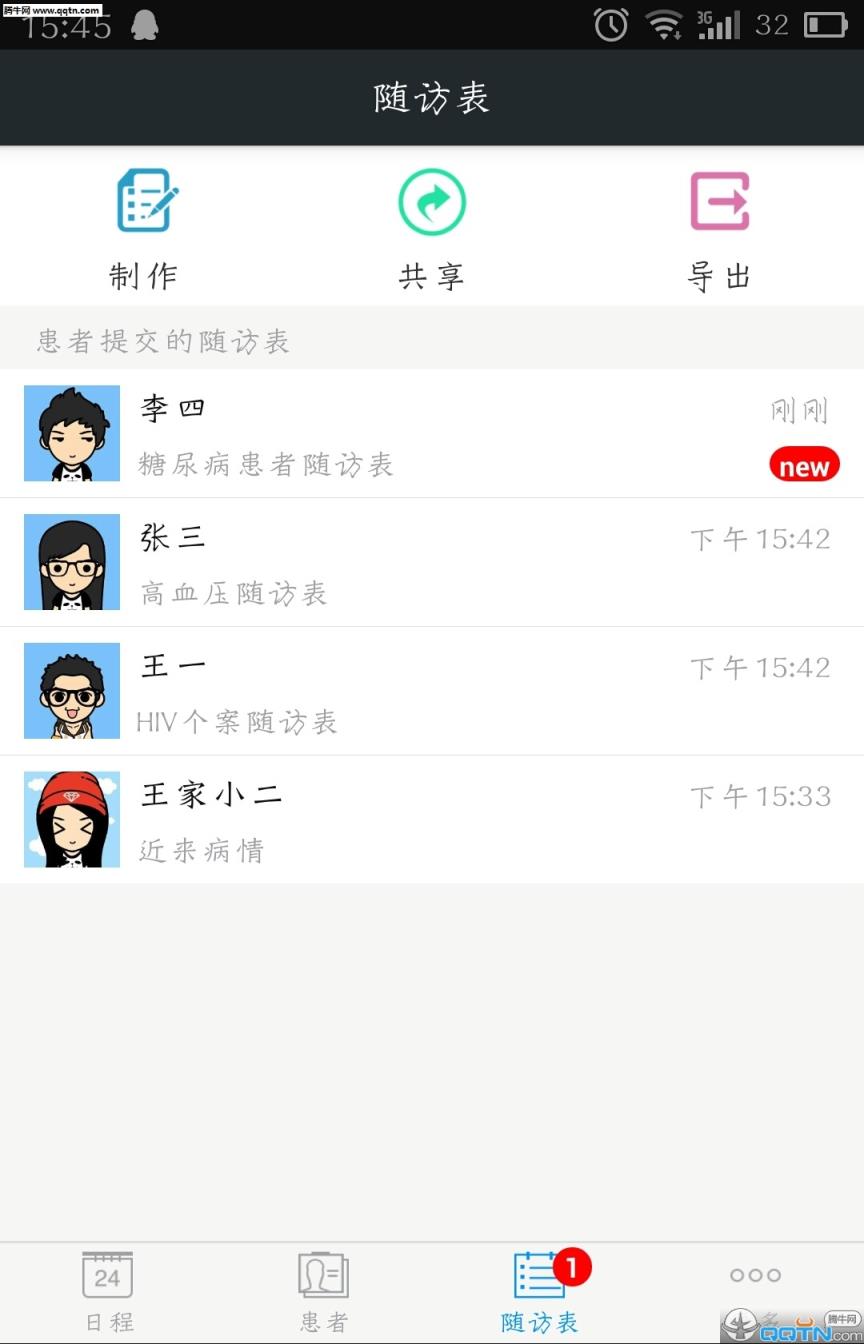Tap the 患者提交的随访表 section header
Viewport: 864px width, 1344px height.
click(162, 341)
